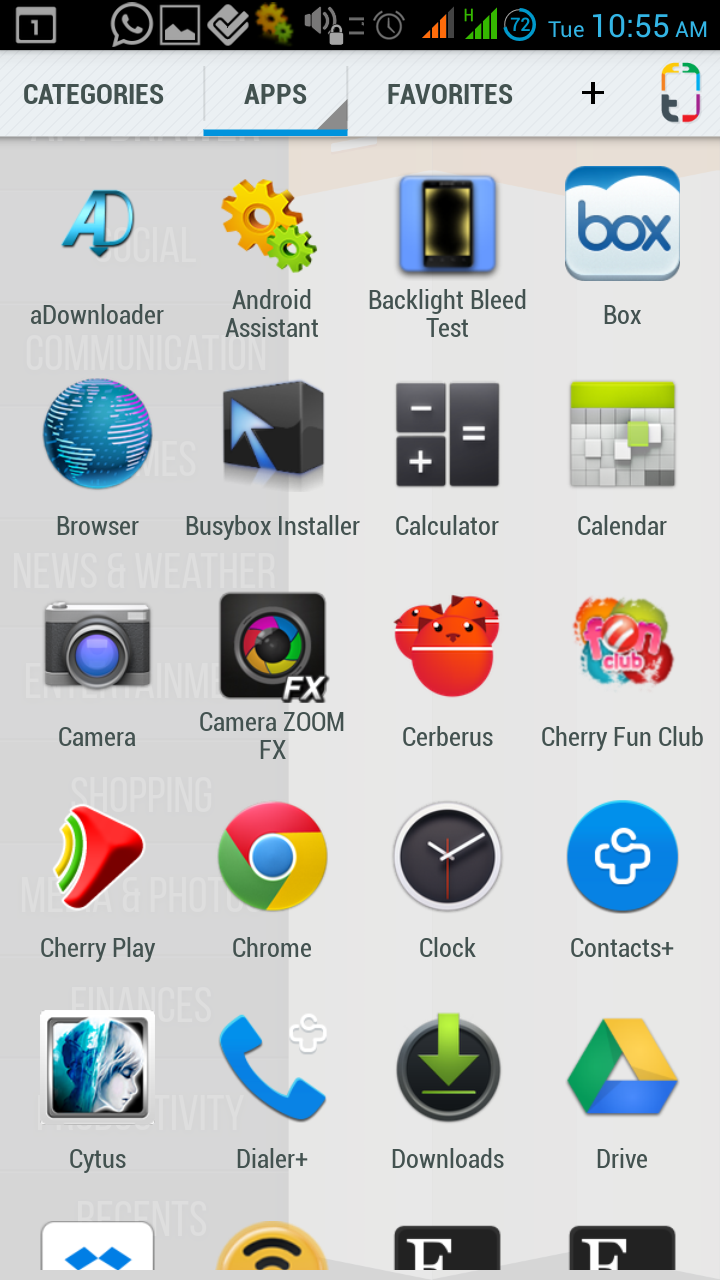Open Google Drive

coord(622,1068)
